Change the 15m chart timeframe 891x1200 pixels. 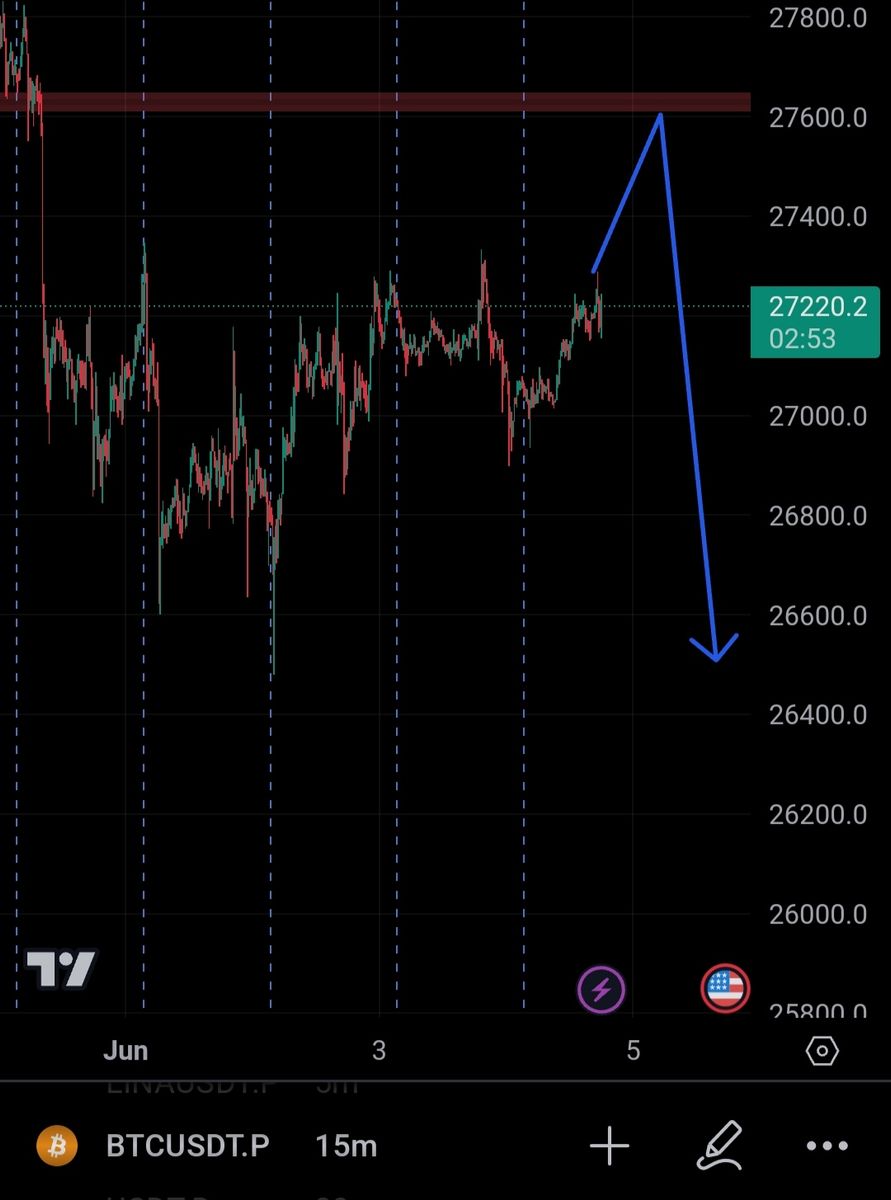tap(346, 1145)
